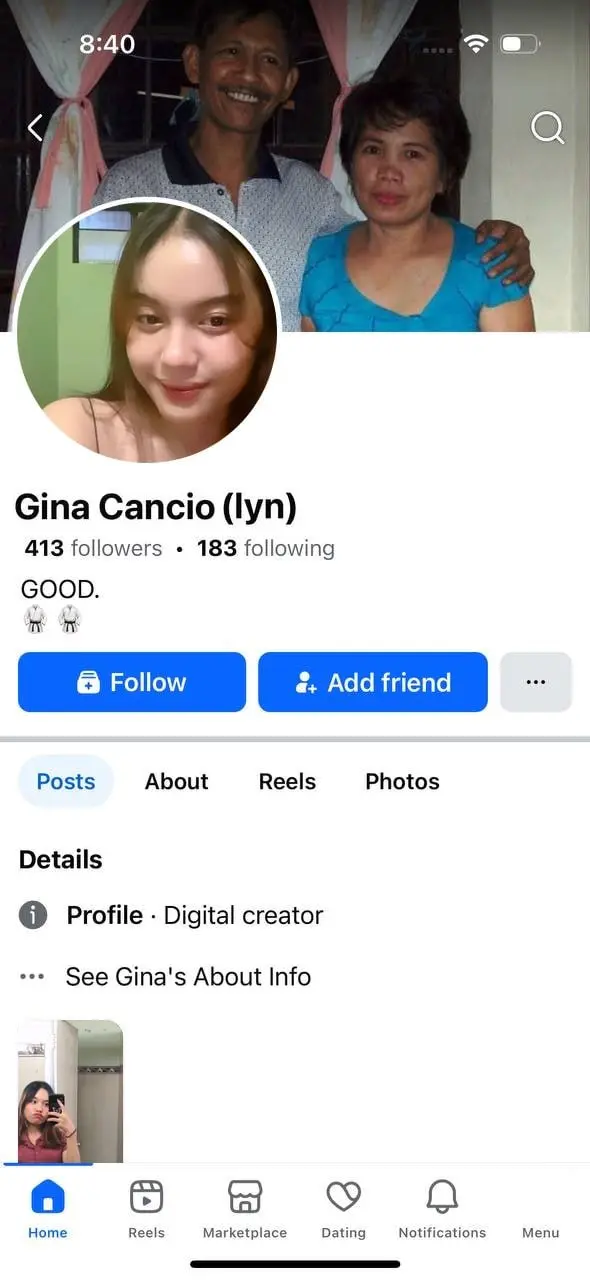Open the mirror selfie photo thumbnail

coord(70,1091)
